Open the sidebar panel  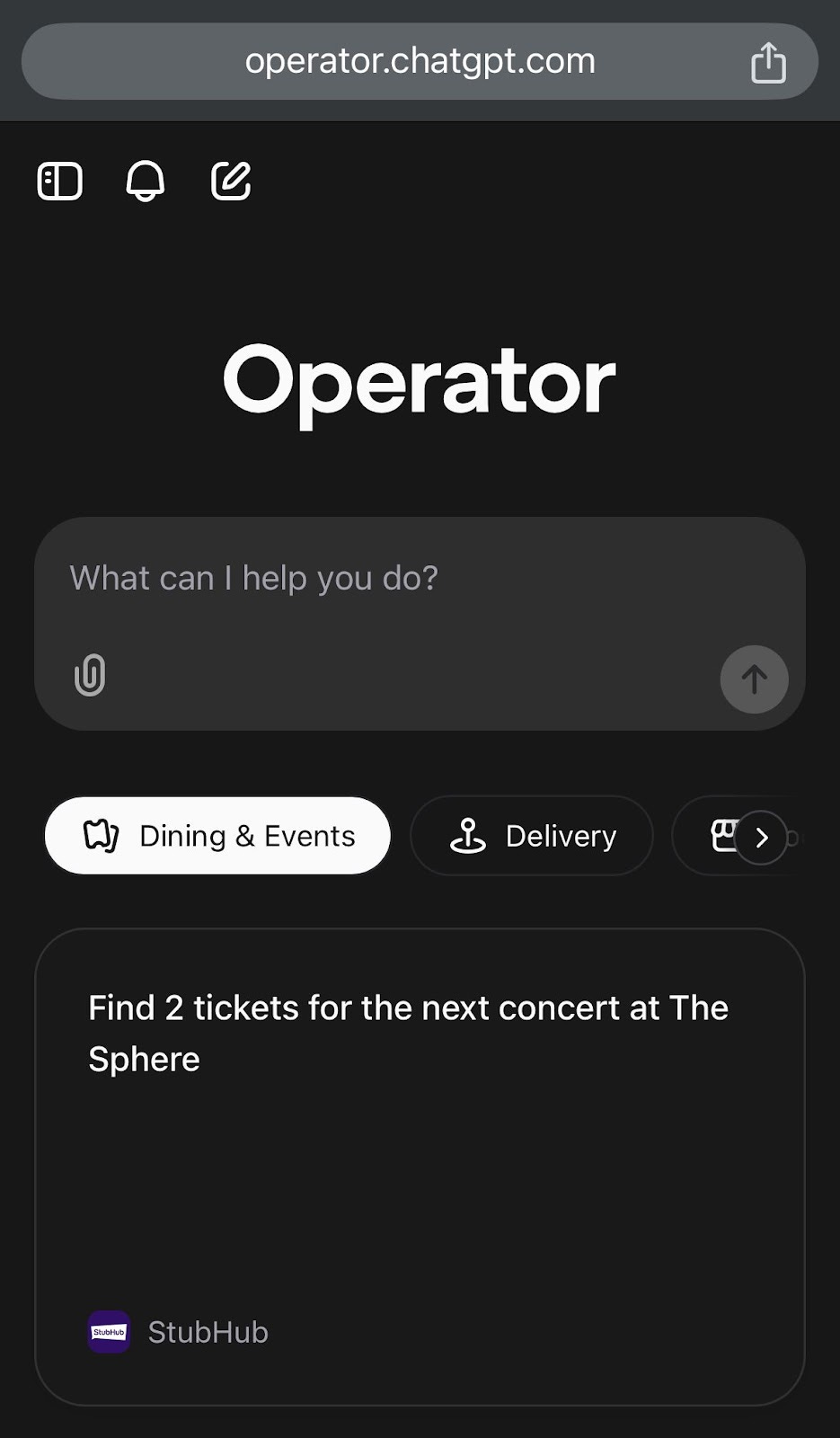[x=60, y=182]
